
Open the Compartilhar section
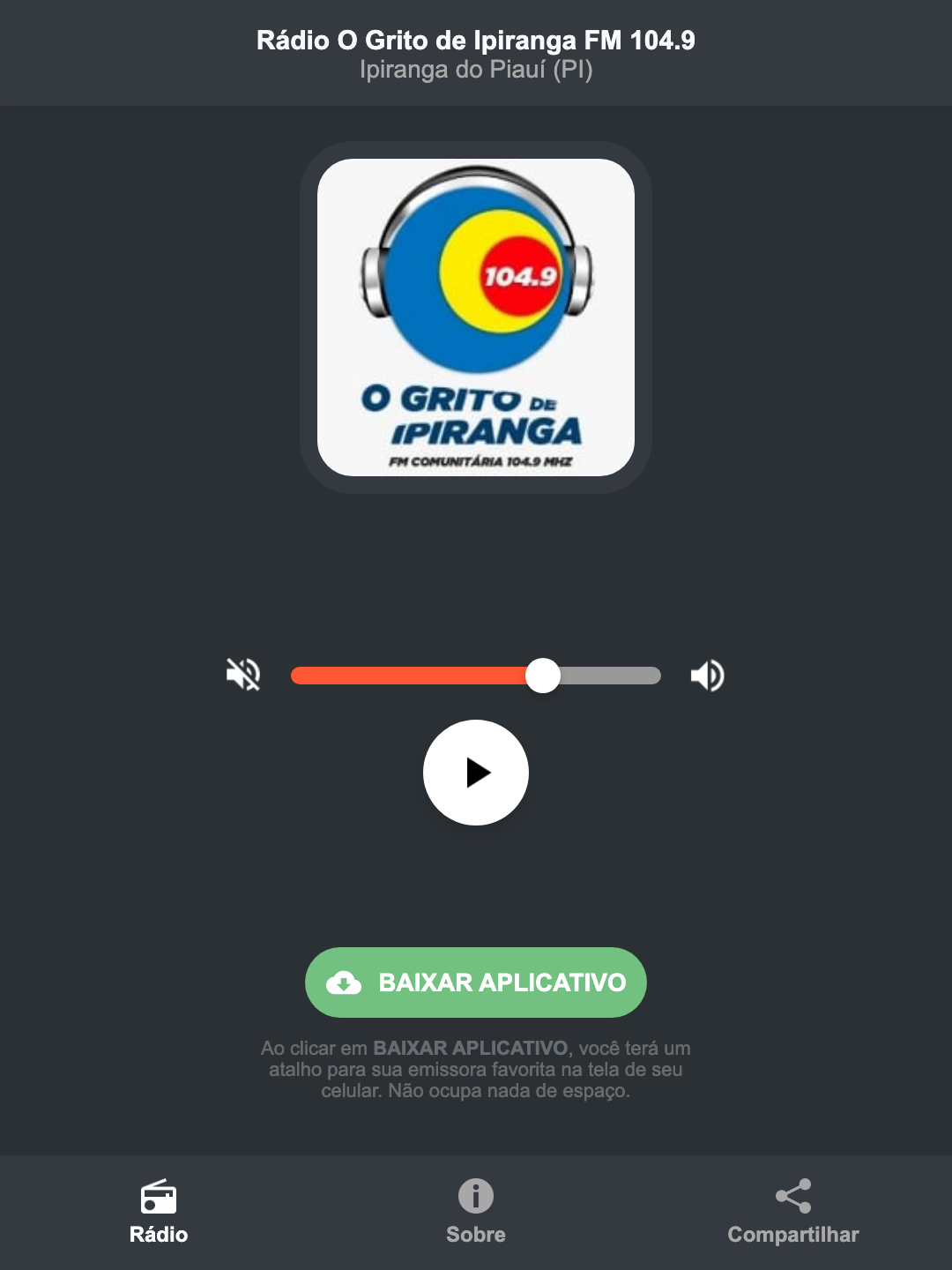792,1234
